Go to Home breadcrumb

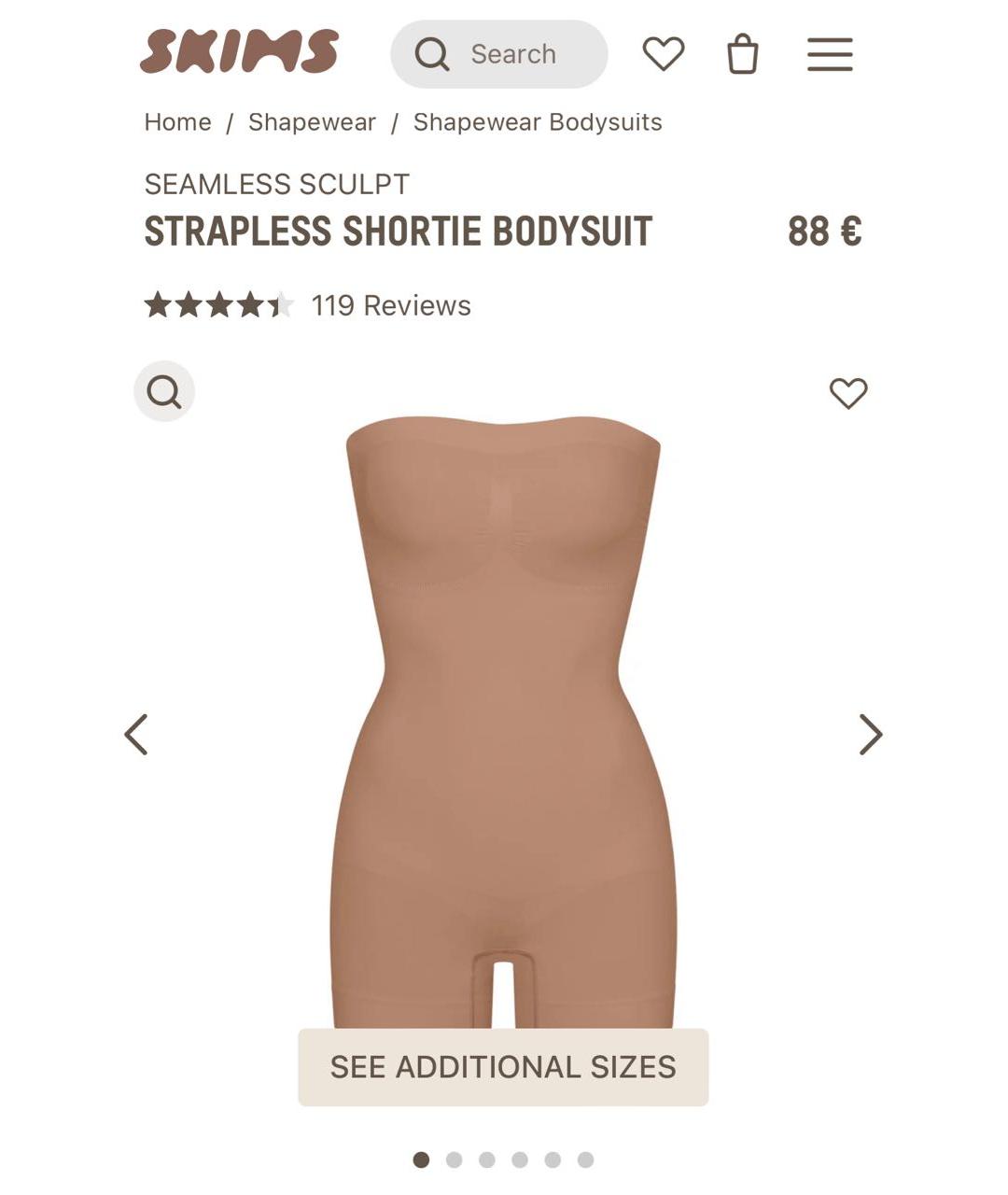[x=177, y=122]
